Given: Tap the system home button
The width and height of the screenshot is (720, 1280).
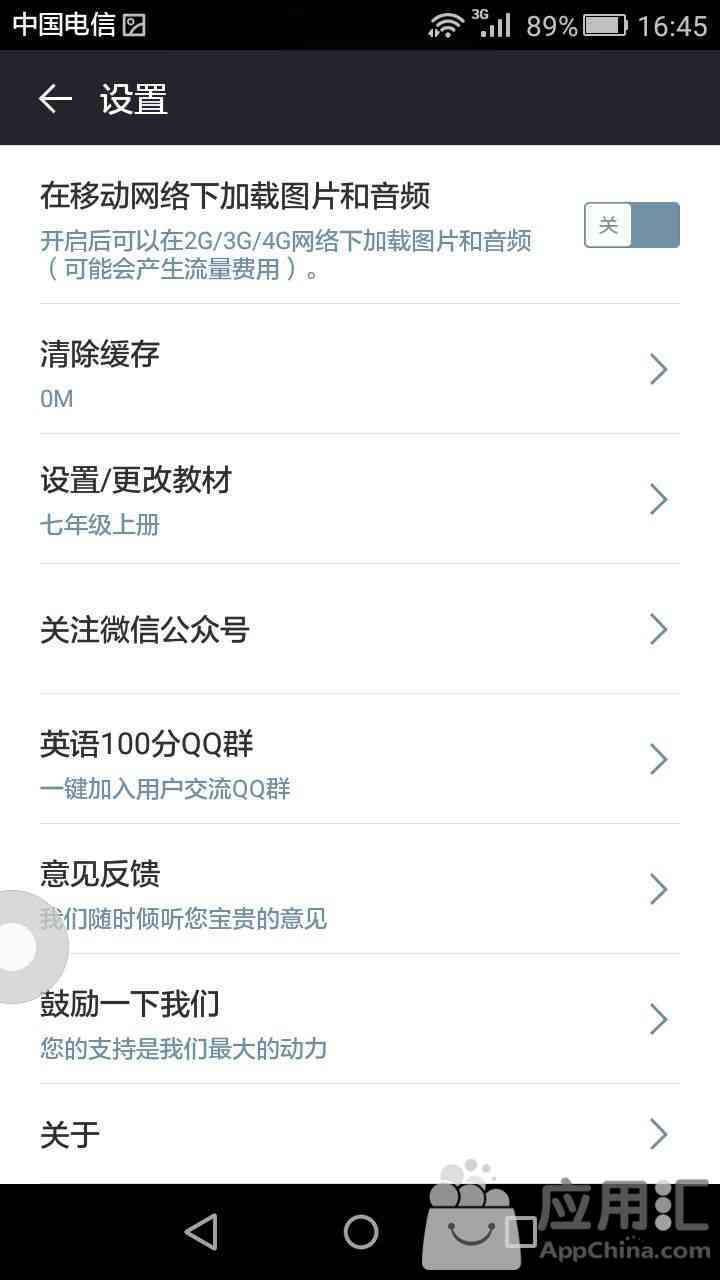Looking at the screenshot, I should [360, 1232].
